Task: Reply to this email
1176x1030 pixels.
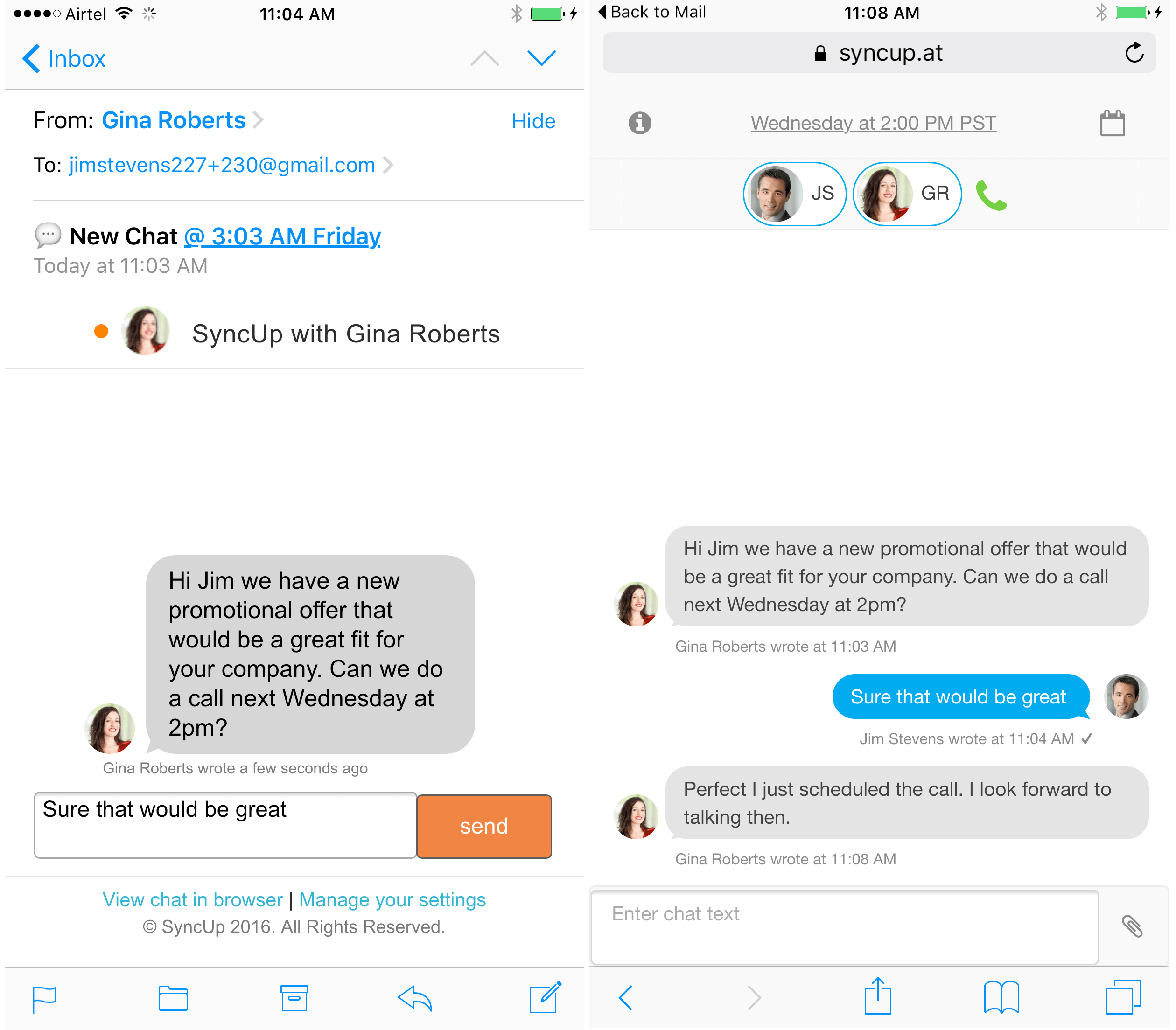Action: pos(414,998)
